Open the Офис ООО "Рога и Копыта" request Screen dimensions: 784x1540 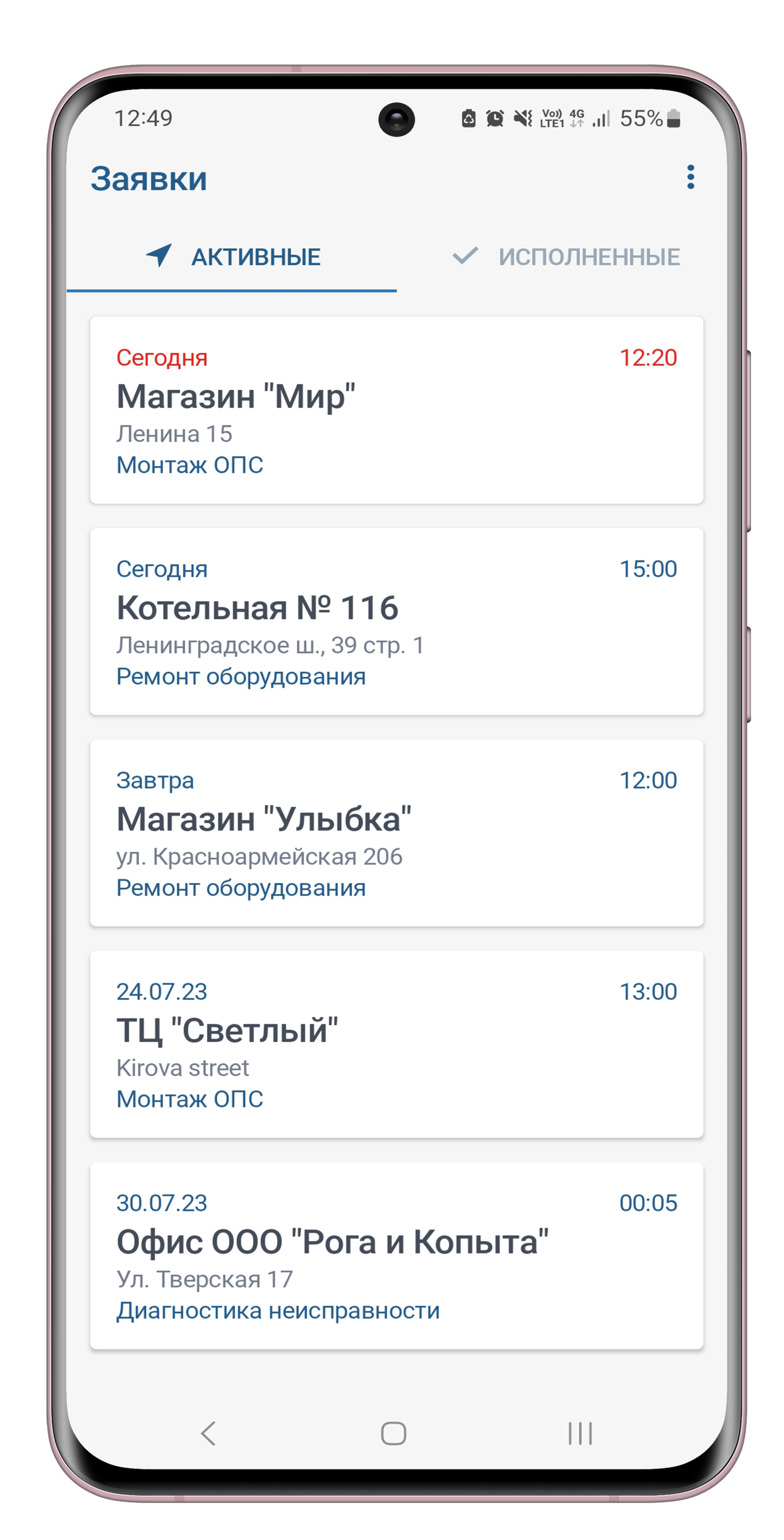click(397, 1255)
